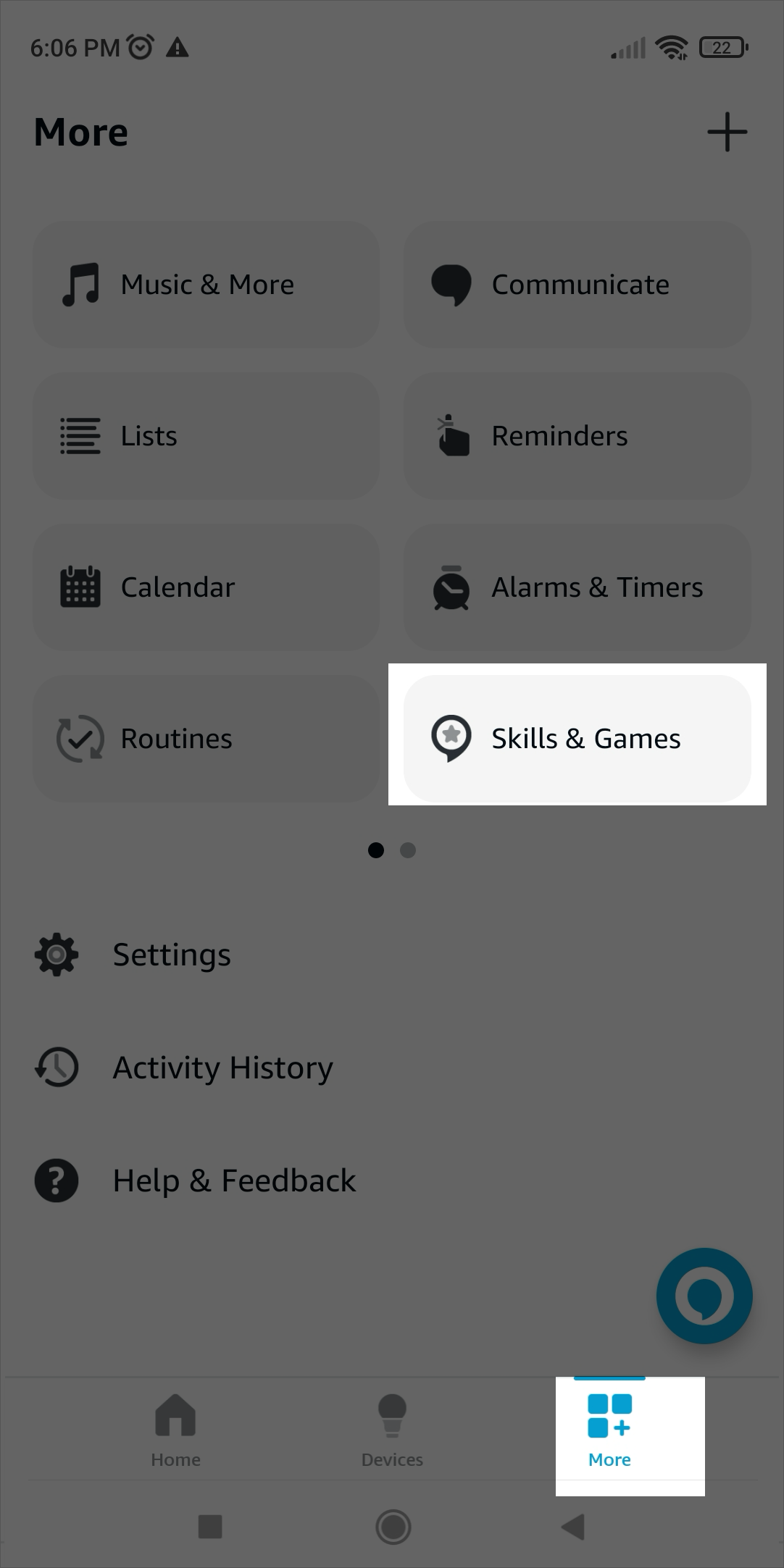The image size is (784, 1568).
Task: Go to Alarms & Timers
Action: coord(577,587)
